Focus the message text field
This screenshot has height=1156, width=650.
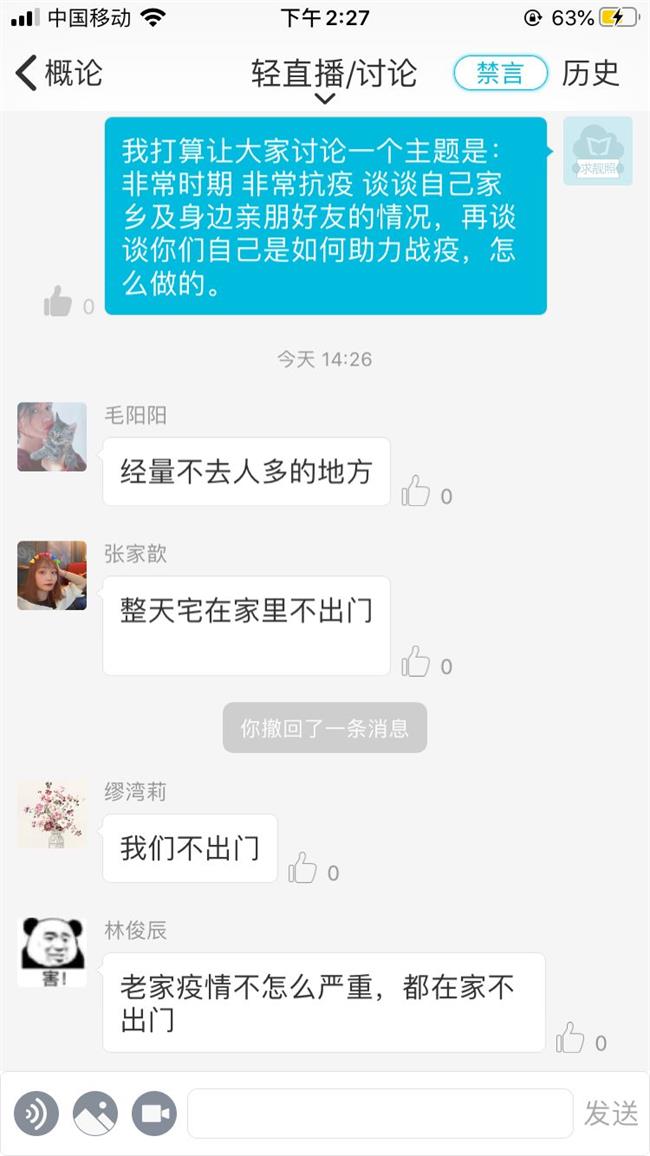(380, 1113)
